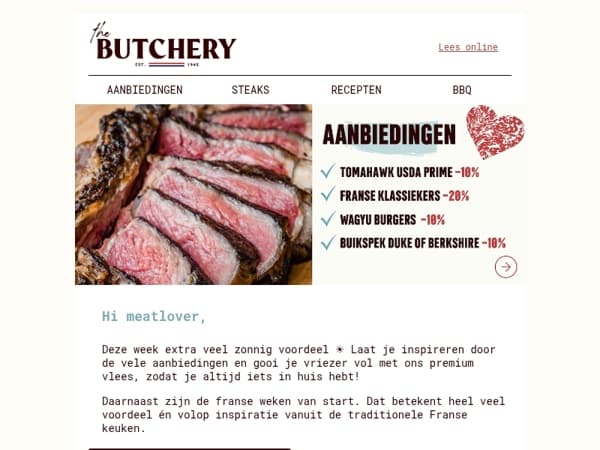Tap the arrow on the Aanbiedingen banner

click(506, 267)
